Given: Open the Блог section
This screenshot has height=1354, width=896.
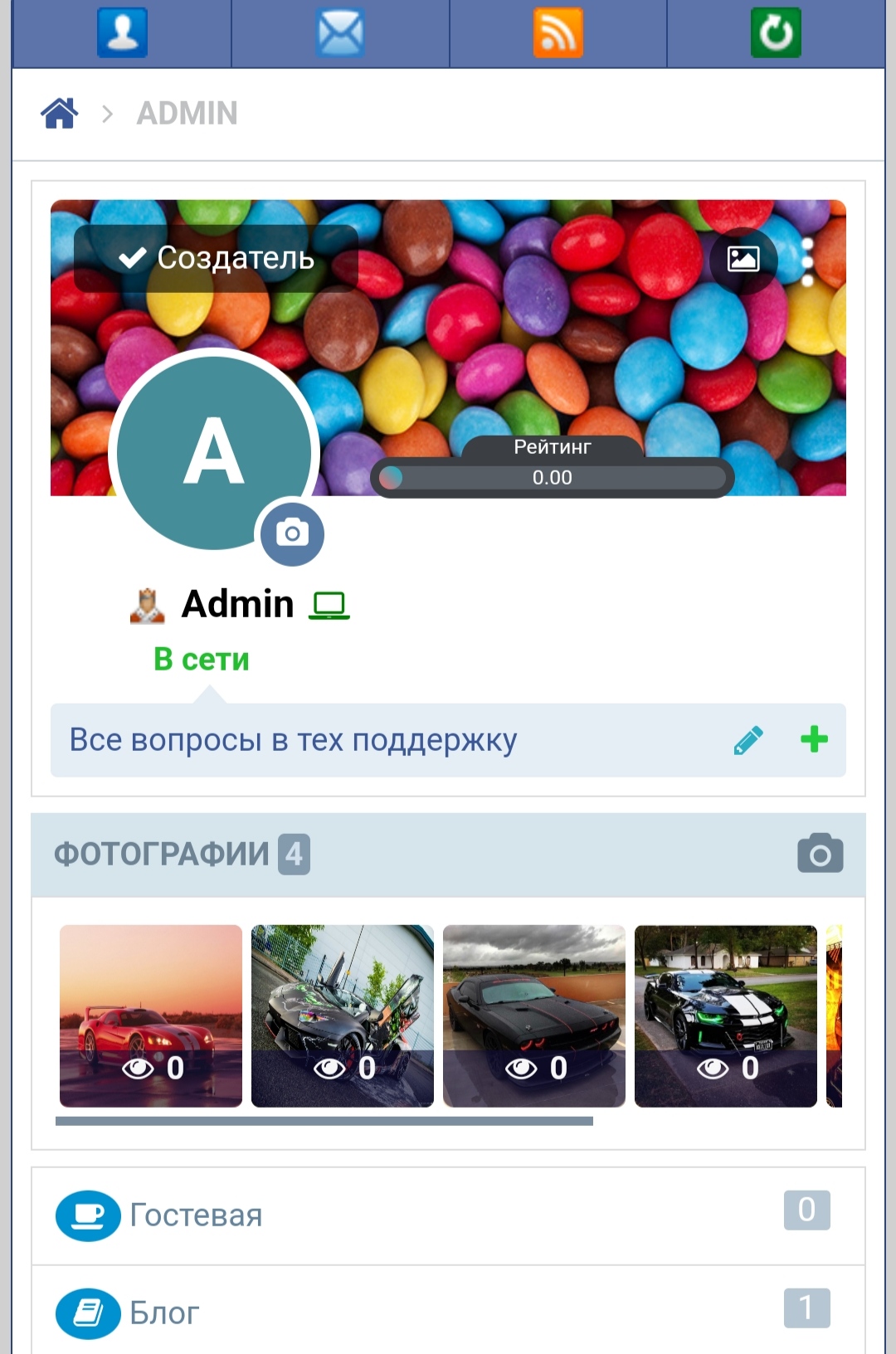Looking at the screenshot, I should (164, 1313).
